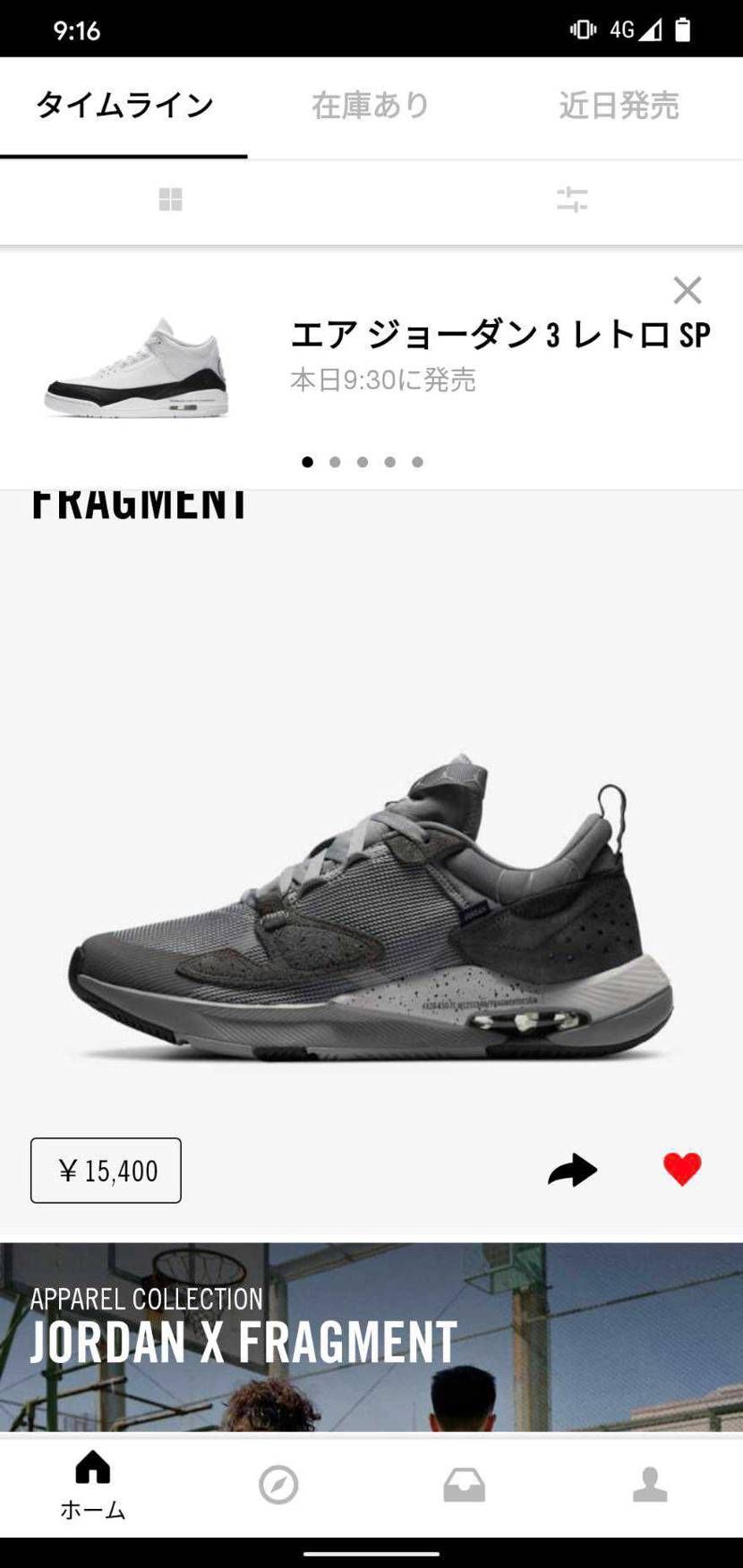Dismiss the エア ジョーダン 3 release banner

point(687,290)
